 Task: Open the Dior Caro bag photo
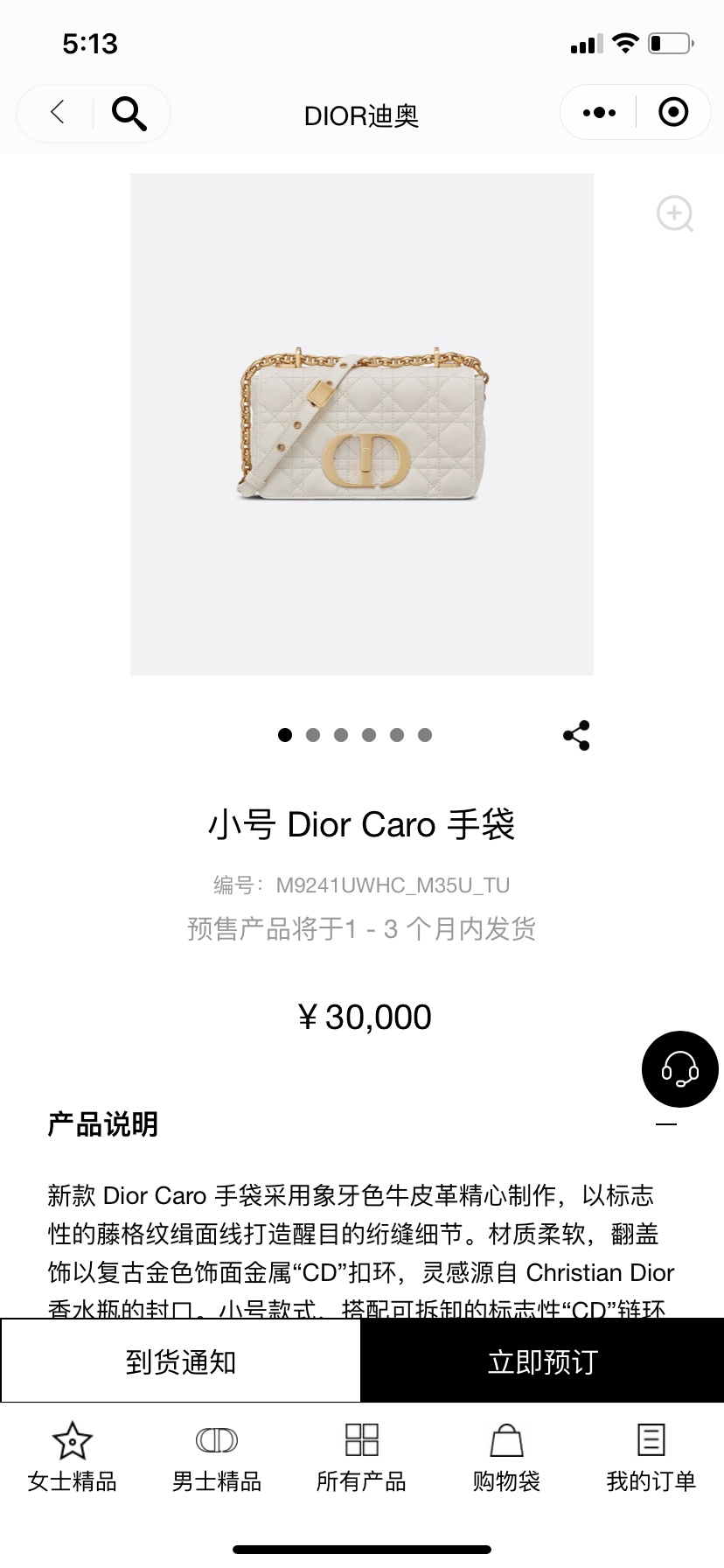(361, 424)
